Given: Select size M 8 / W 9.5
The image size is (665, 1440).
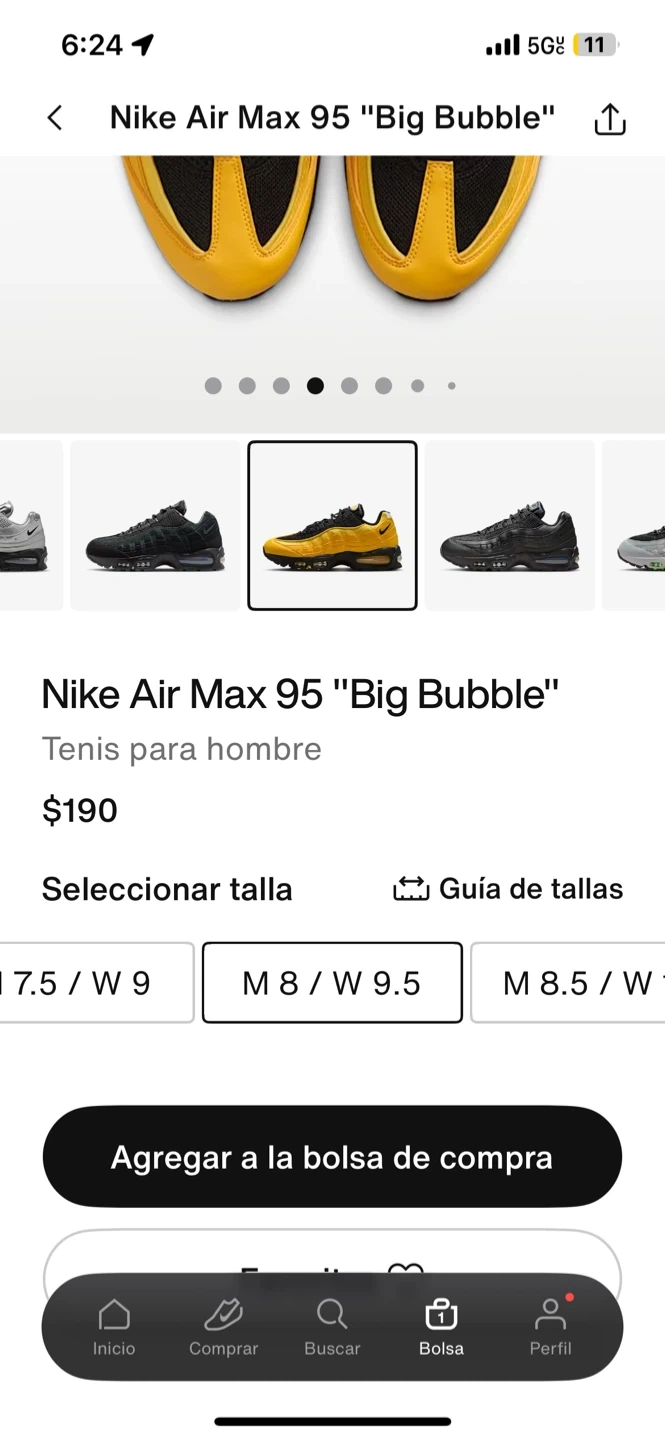Looking at the screenshot, I should (x=332, y=983).
